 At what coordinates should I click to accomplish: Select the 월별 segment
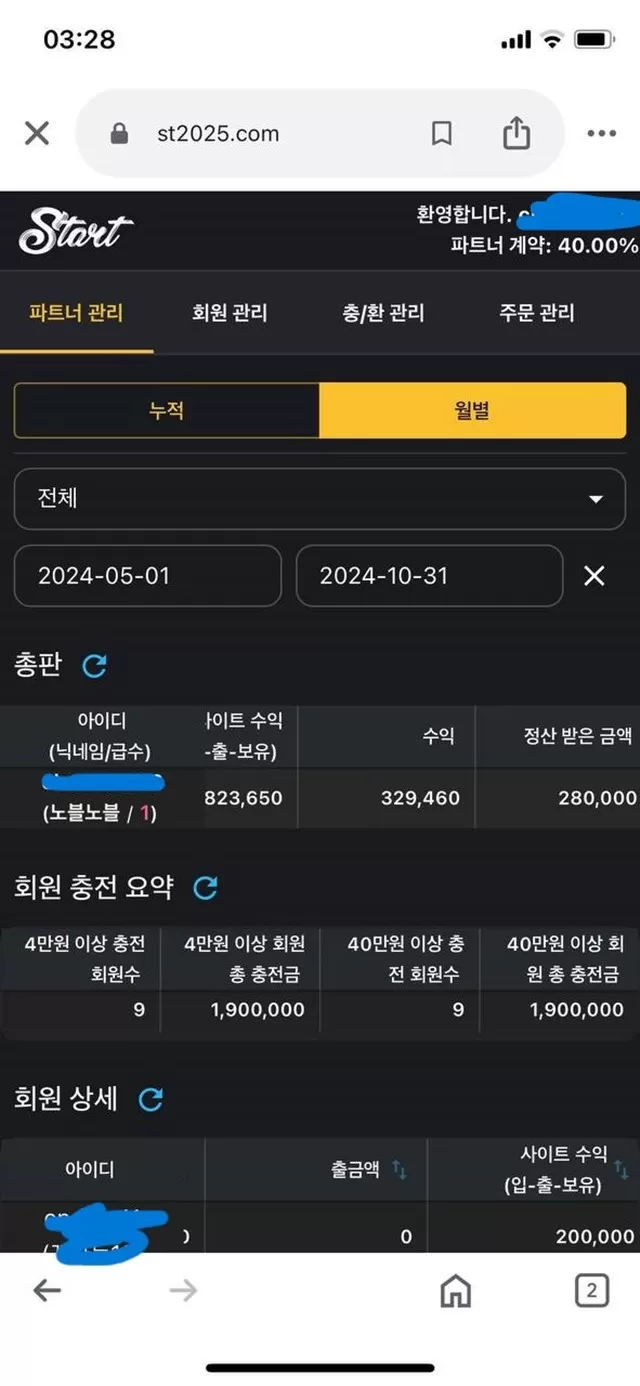point(472,410)
